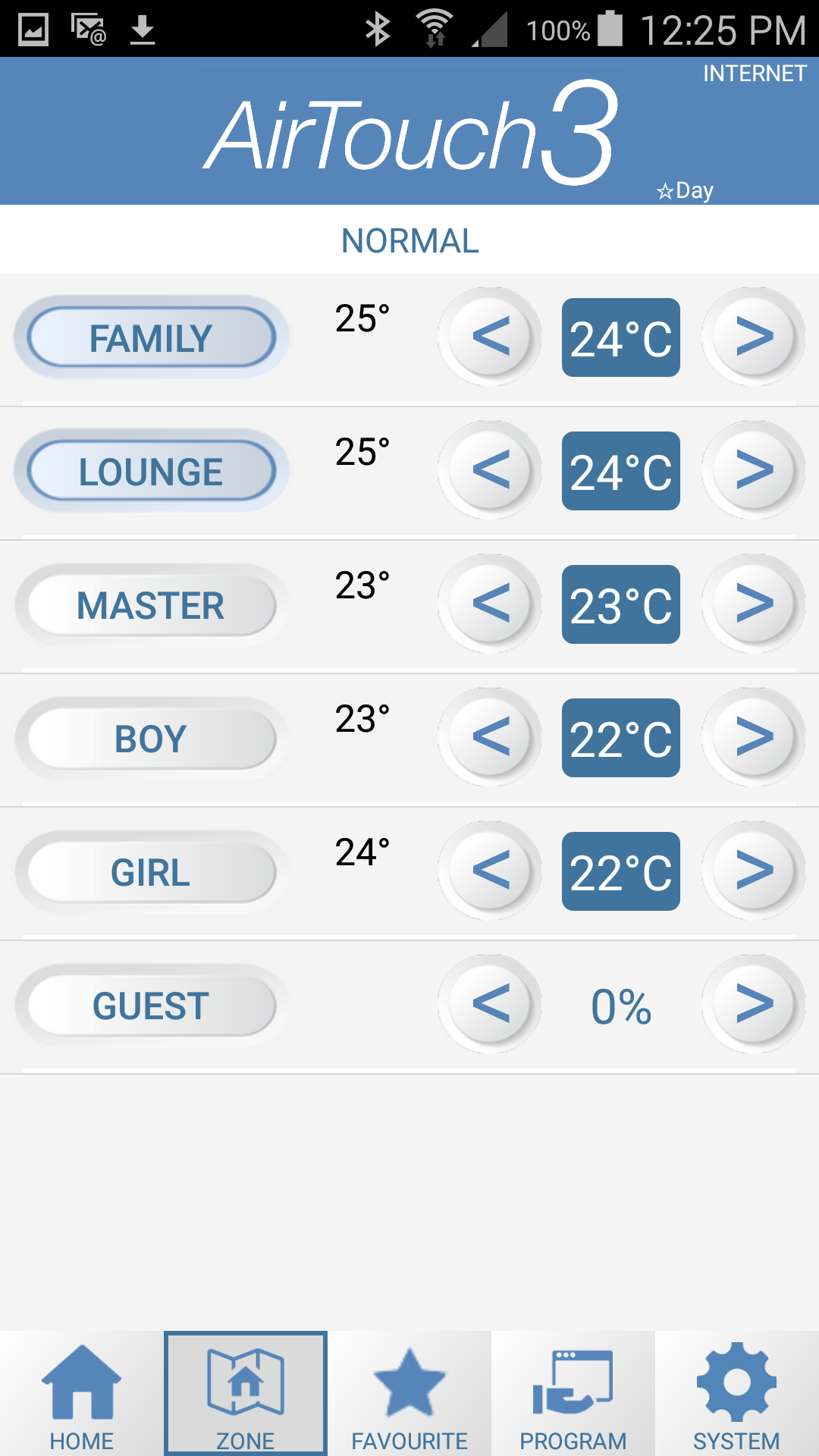
Task: Go to the HOME tab
Action: click(x=82, y=1395)
